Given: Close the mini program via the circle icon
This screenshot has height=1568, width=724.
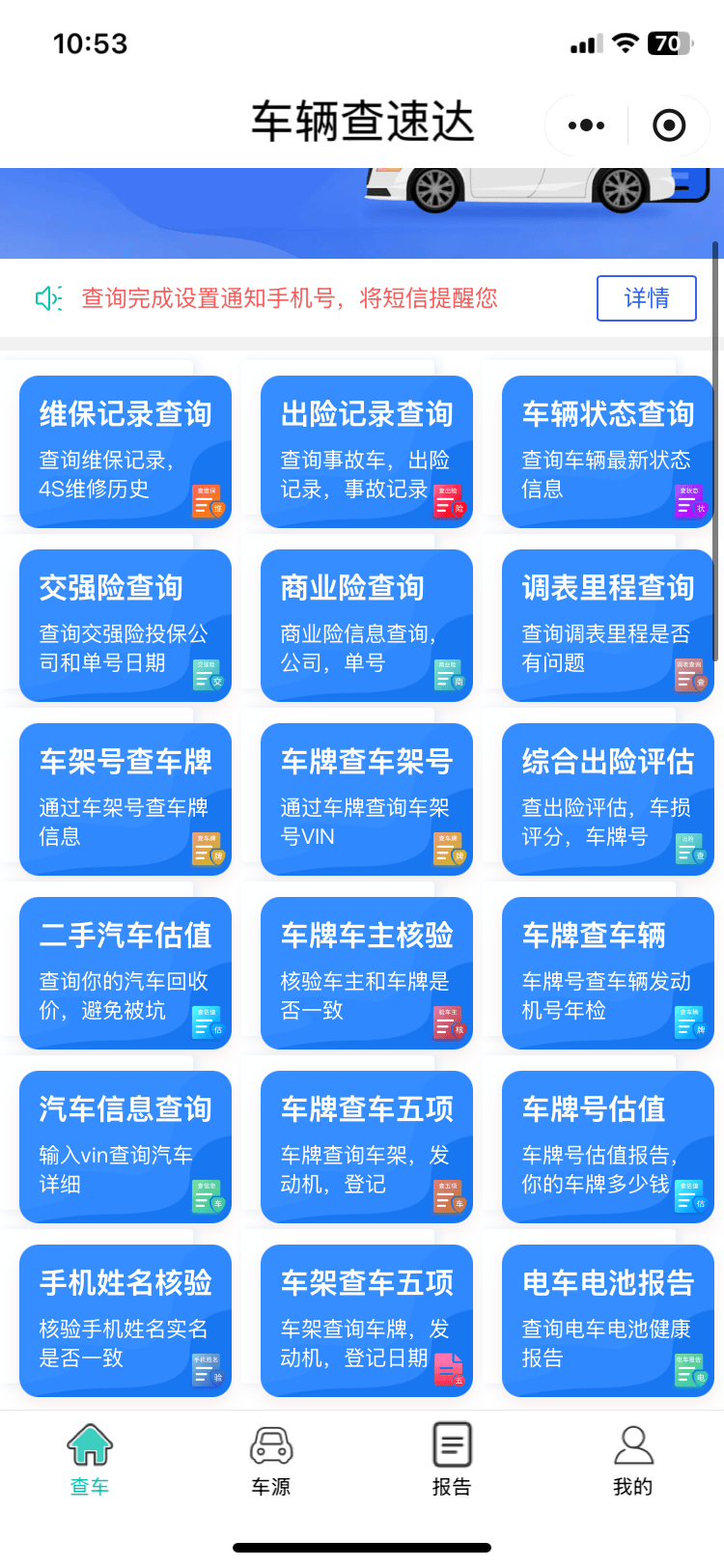Looking at the screenshot, I should (669, 126).
